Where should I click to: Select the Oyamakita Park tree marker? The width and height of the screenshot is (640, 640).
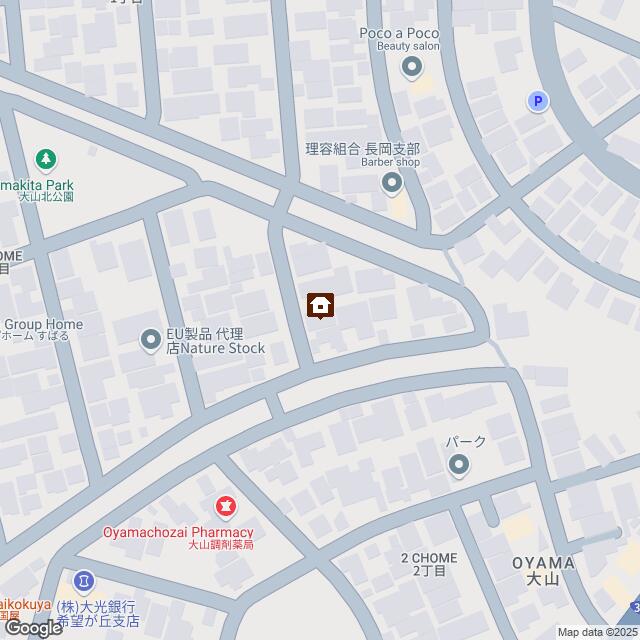tap(45, 159)
